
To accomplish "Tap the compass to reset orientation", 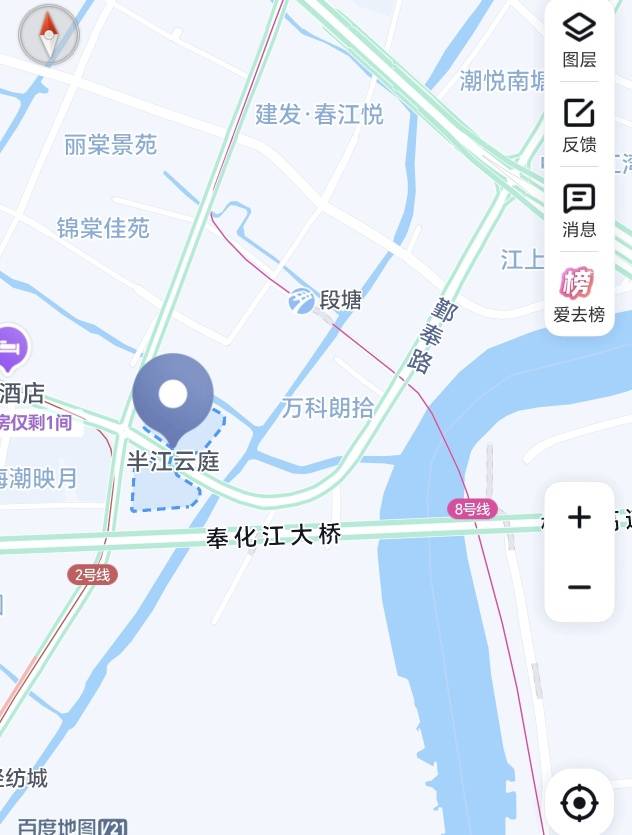I will (48, 34).
